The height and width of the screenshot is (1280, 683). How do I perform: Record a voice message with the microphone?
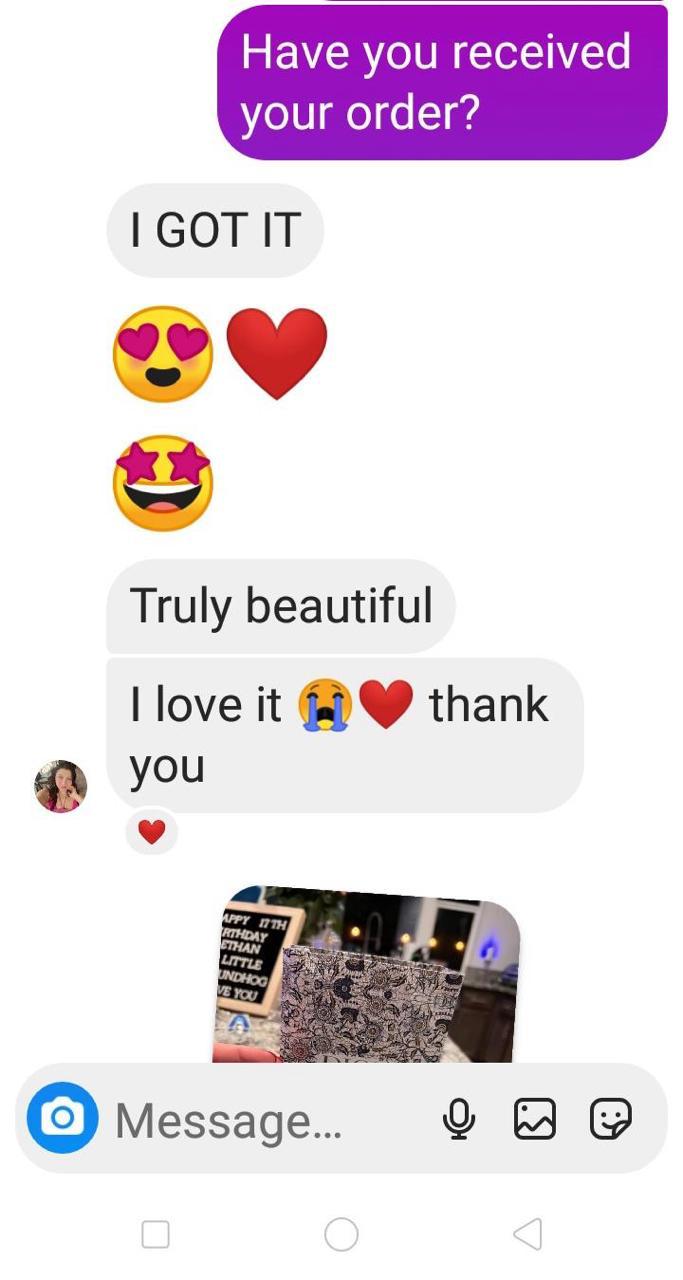pyautogui.click(x=459, y=1119)
